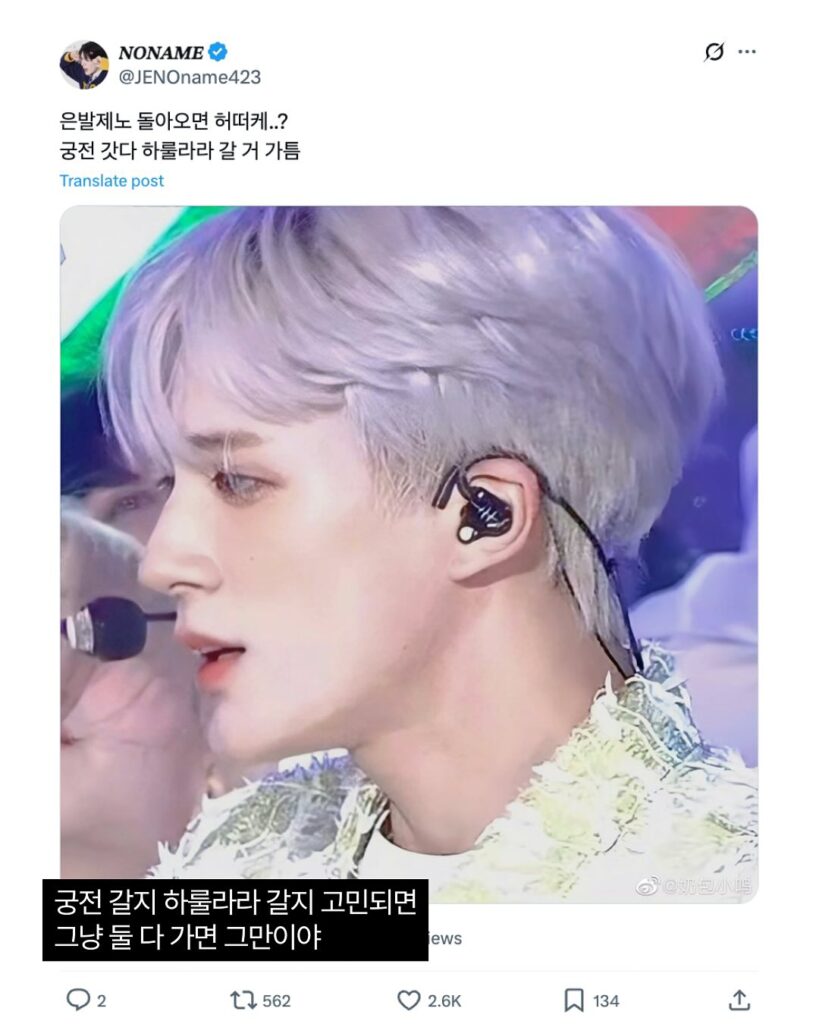
Task: Open NONAME's profile avatar
Action: click(84, 65)
